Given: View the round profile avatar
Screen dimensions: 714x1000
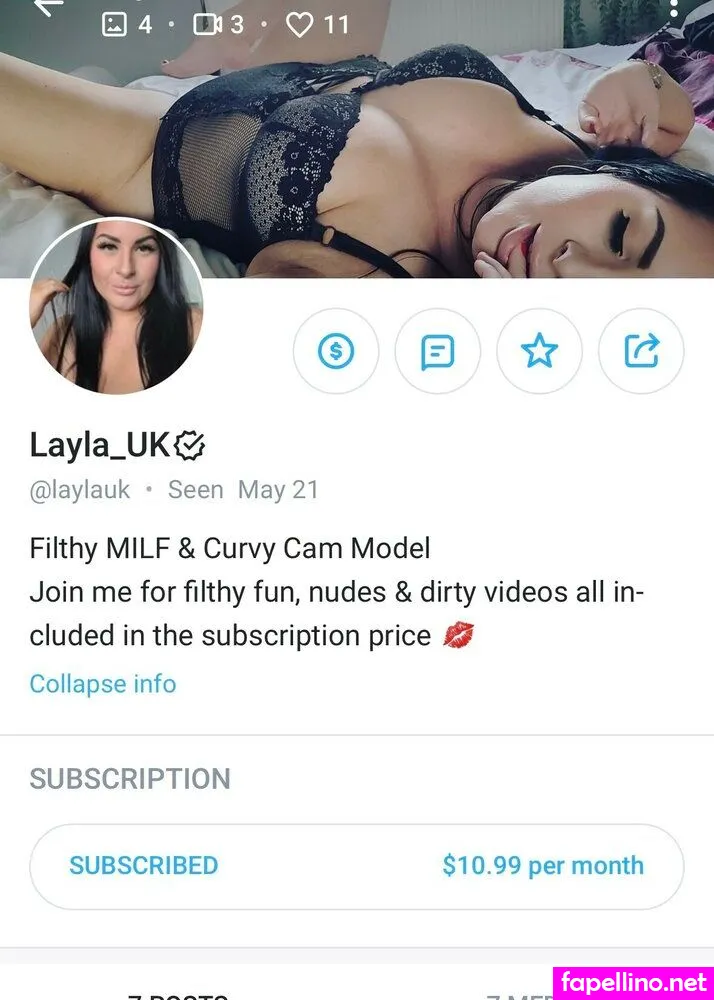Looking at the screenshot, I should tap(117, 308).
